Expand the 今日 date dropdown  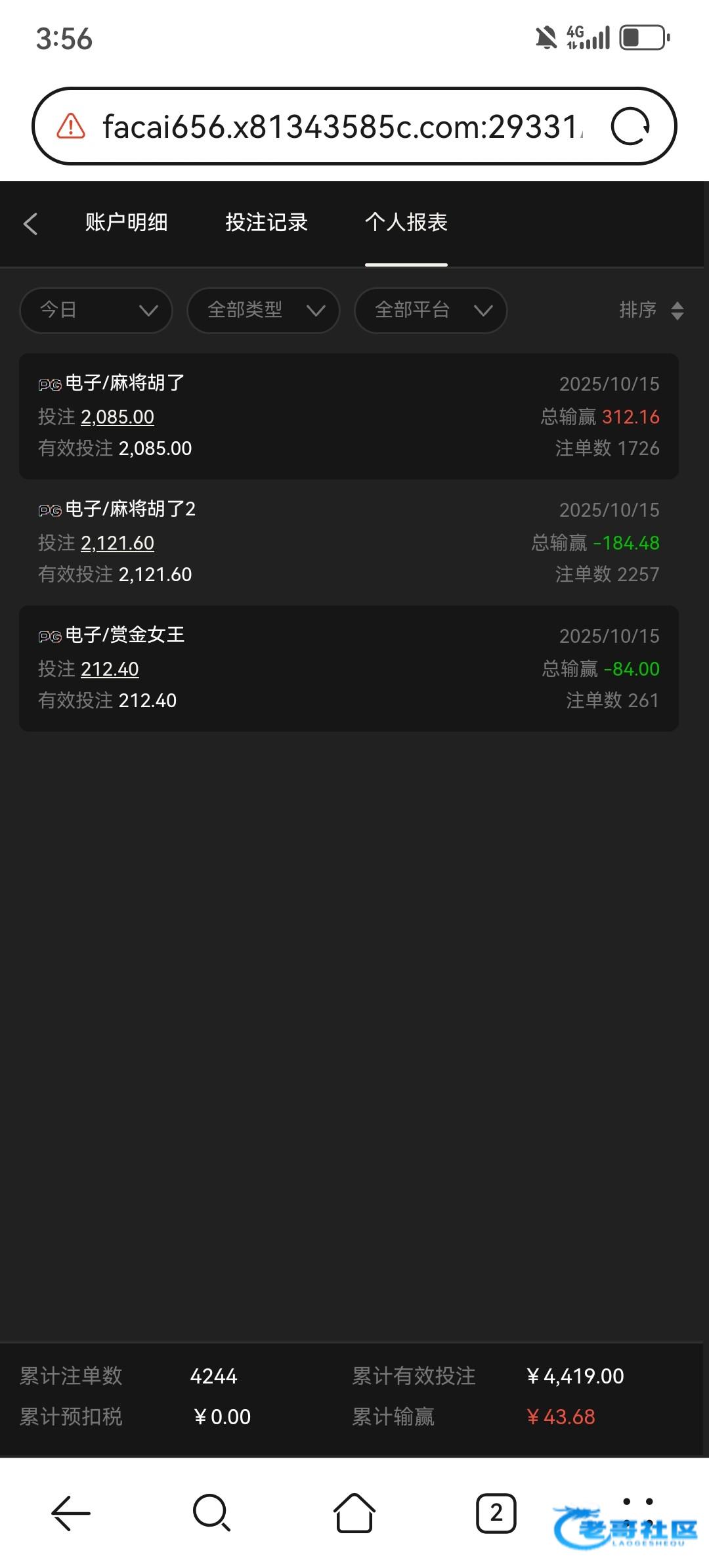tap(97, 310)
